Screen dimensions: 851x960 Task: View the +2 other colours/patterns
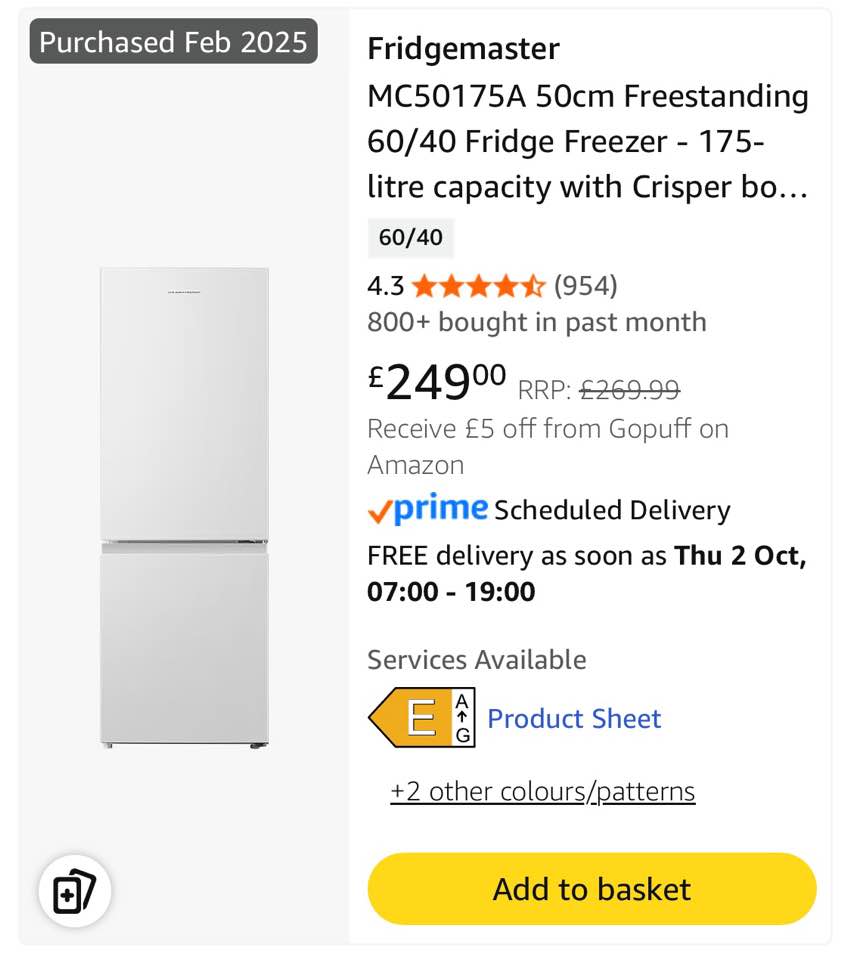(542, 792)
